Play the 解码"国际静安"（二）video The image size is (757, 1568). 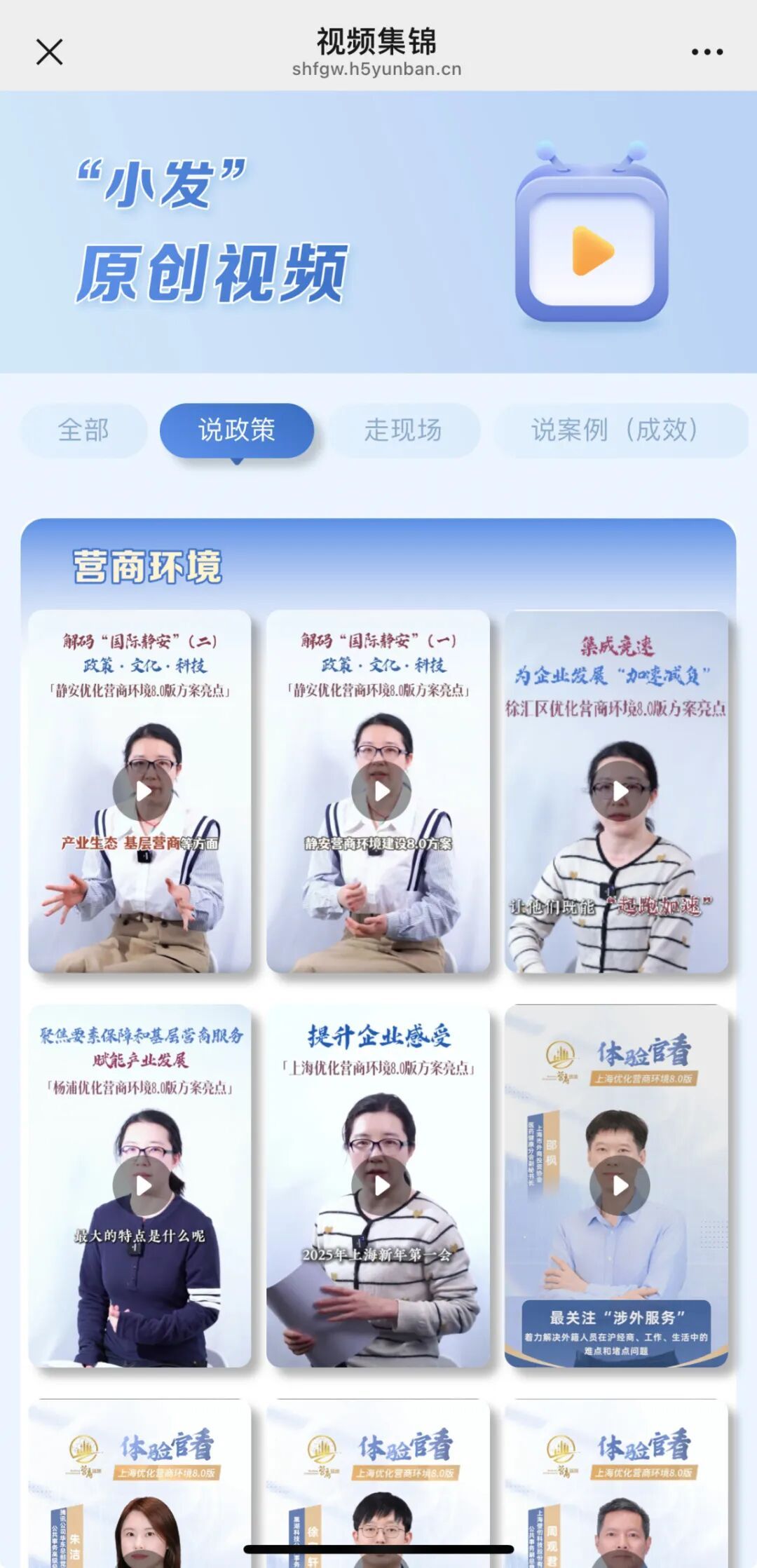(142, 791)
